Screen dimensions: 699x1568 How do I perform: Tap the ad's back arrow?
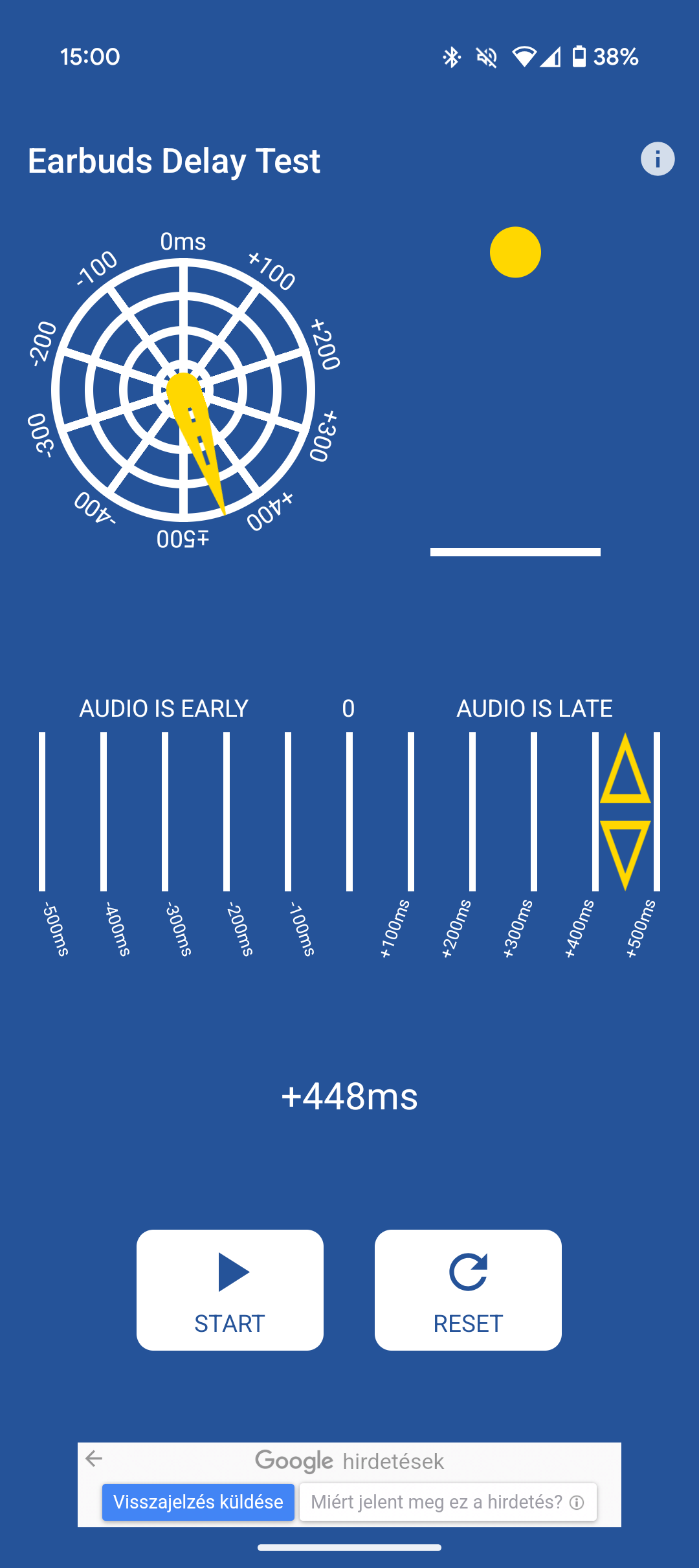click(x=94, y=1459)
